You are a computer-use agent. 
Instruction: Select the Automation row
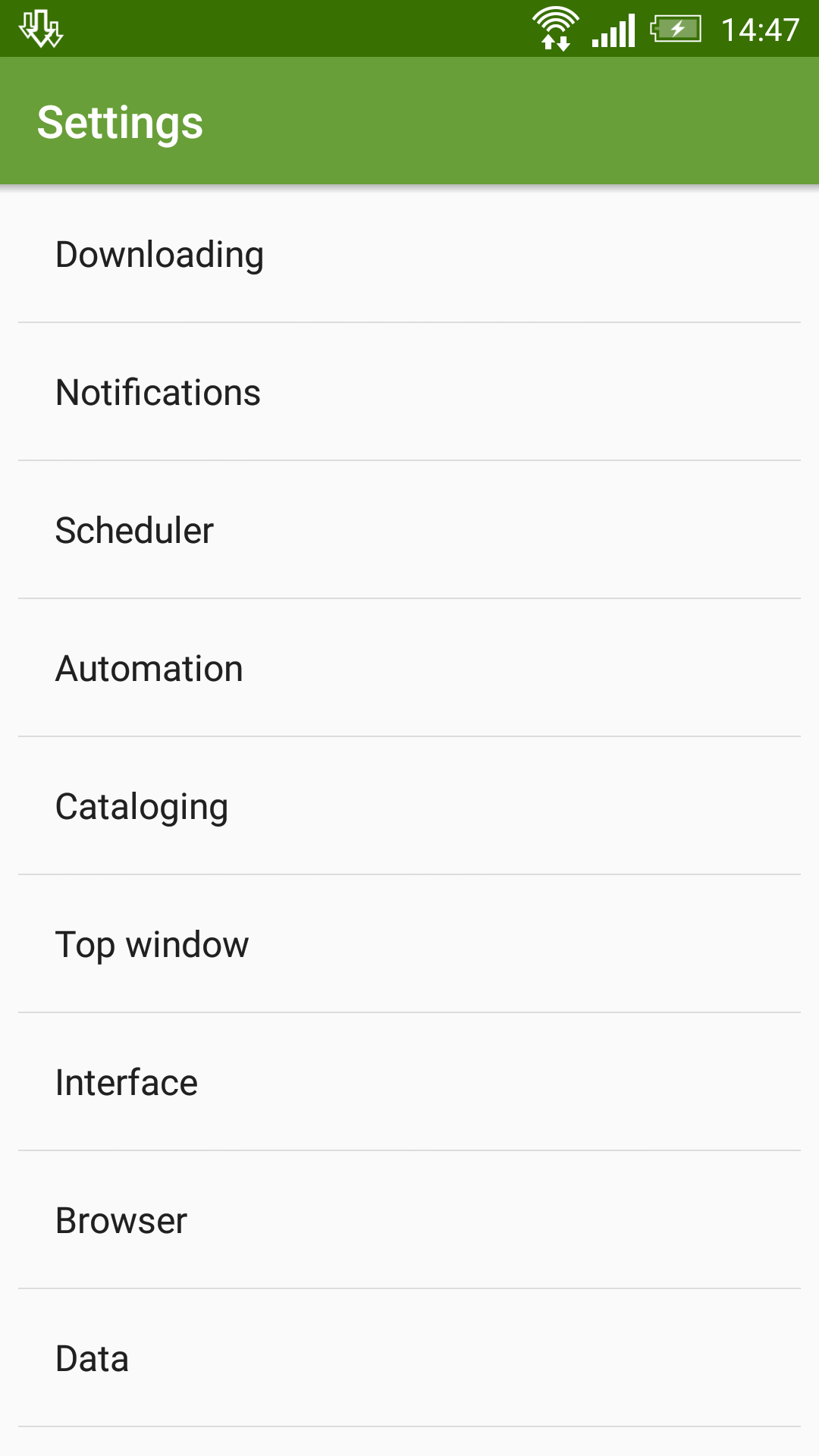point(409,668)
